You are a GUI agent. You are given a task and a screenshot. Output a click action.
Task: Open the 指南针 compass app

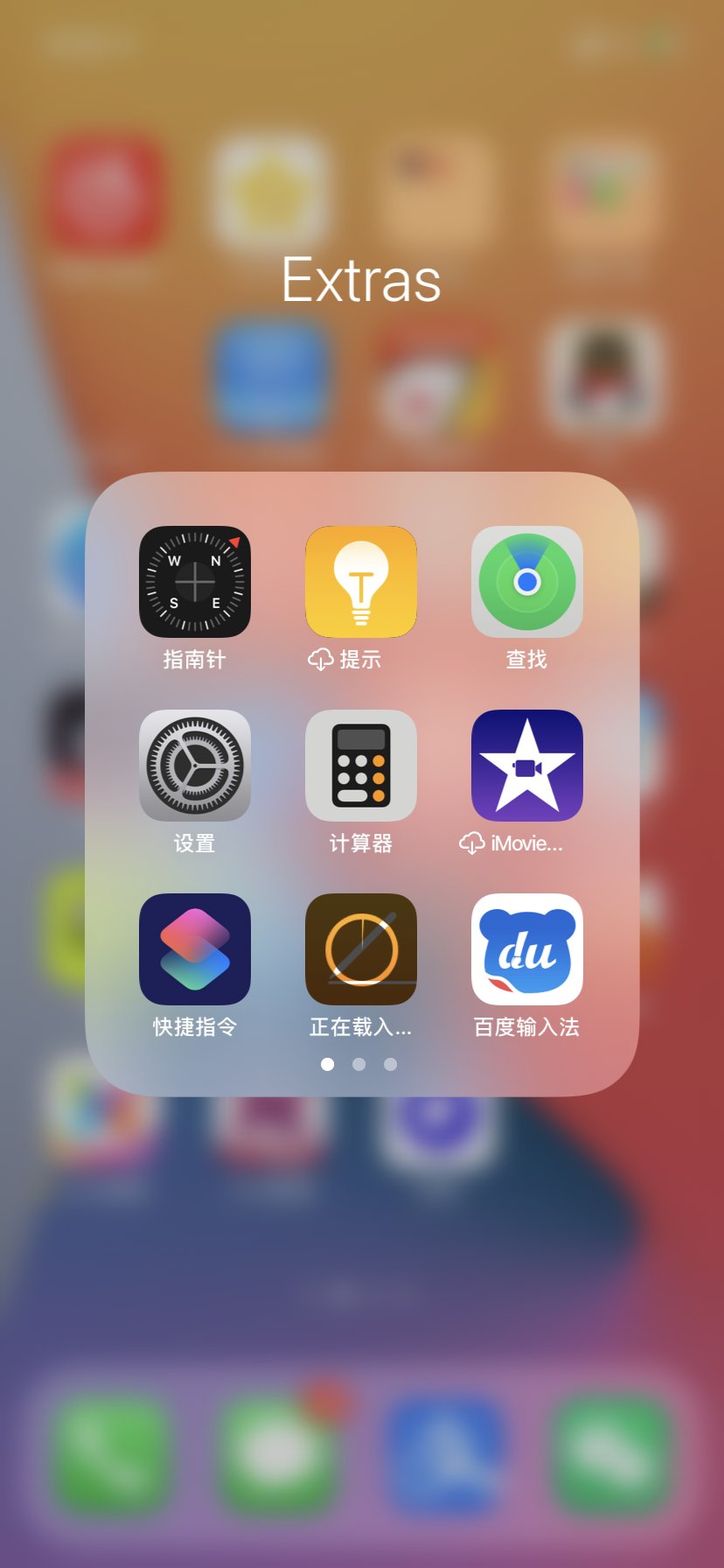click(194, 582)
